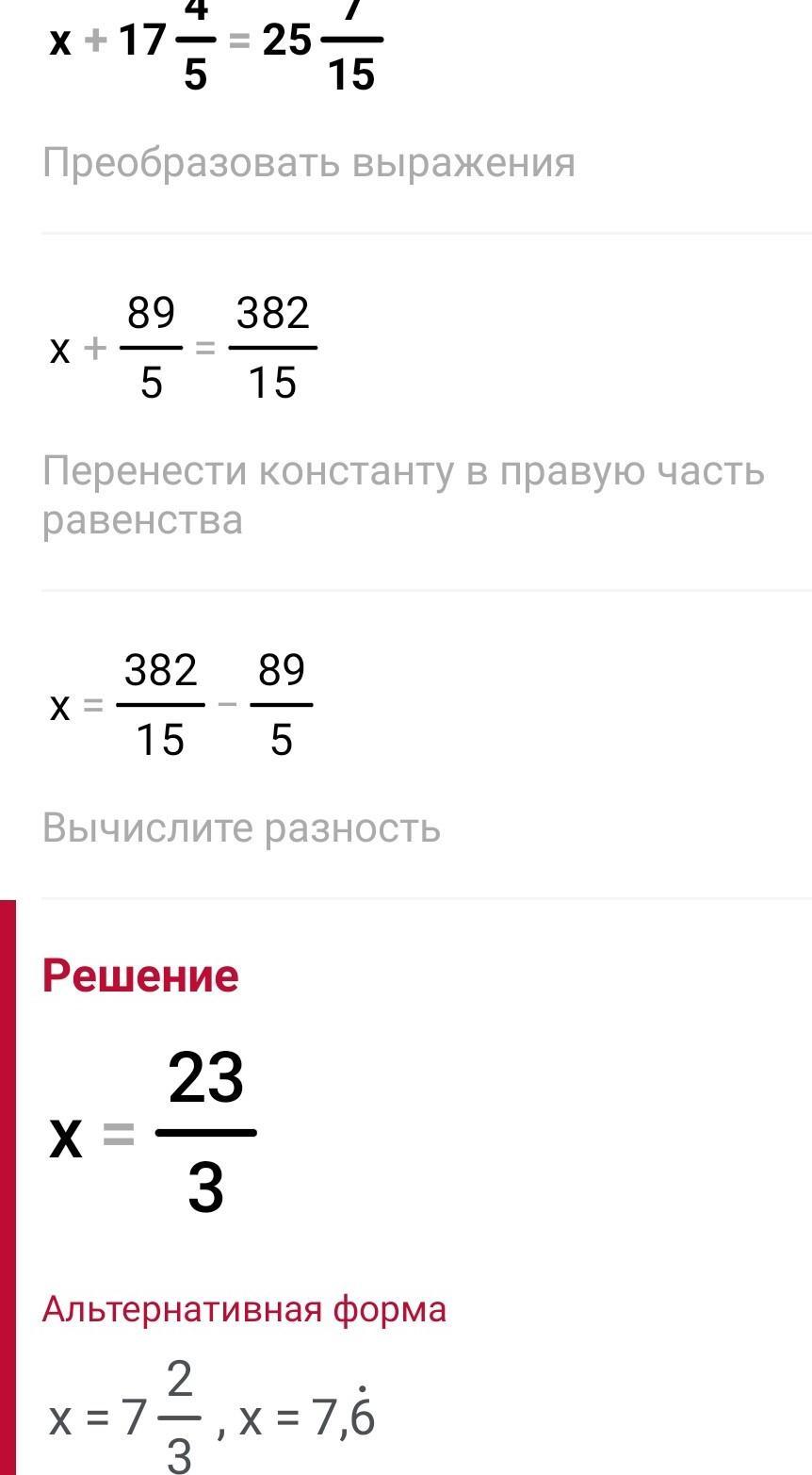Screen dimensions: 812x1475
Task: Expand the 'Вычислите разность' step
Action: 241,828
